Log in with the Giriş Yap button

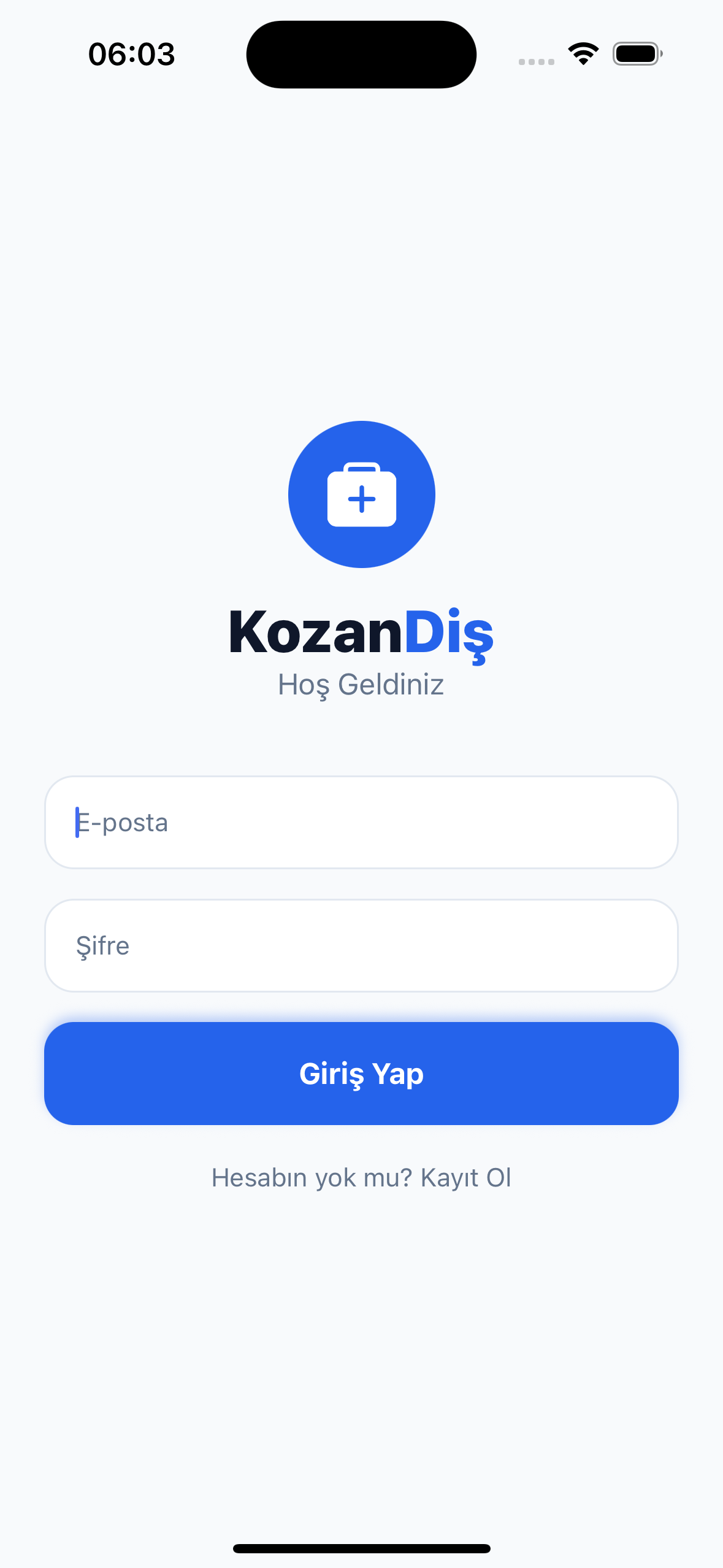361,1074
